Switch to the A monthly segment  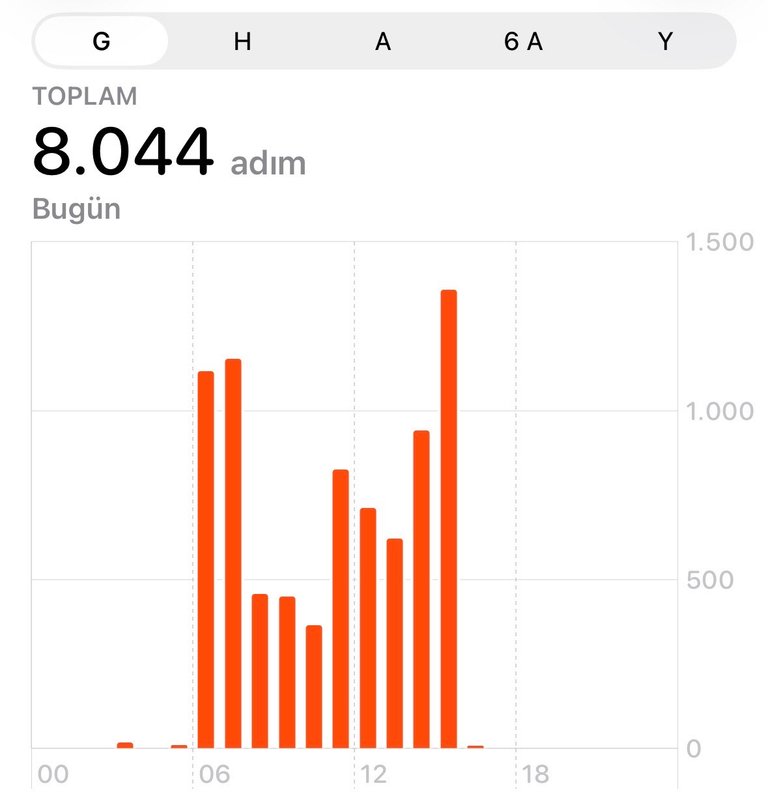[383, 41]
